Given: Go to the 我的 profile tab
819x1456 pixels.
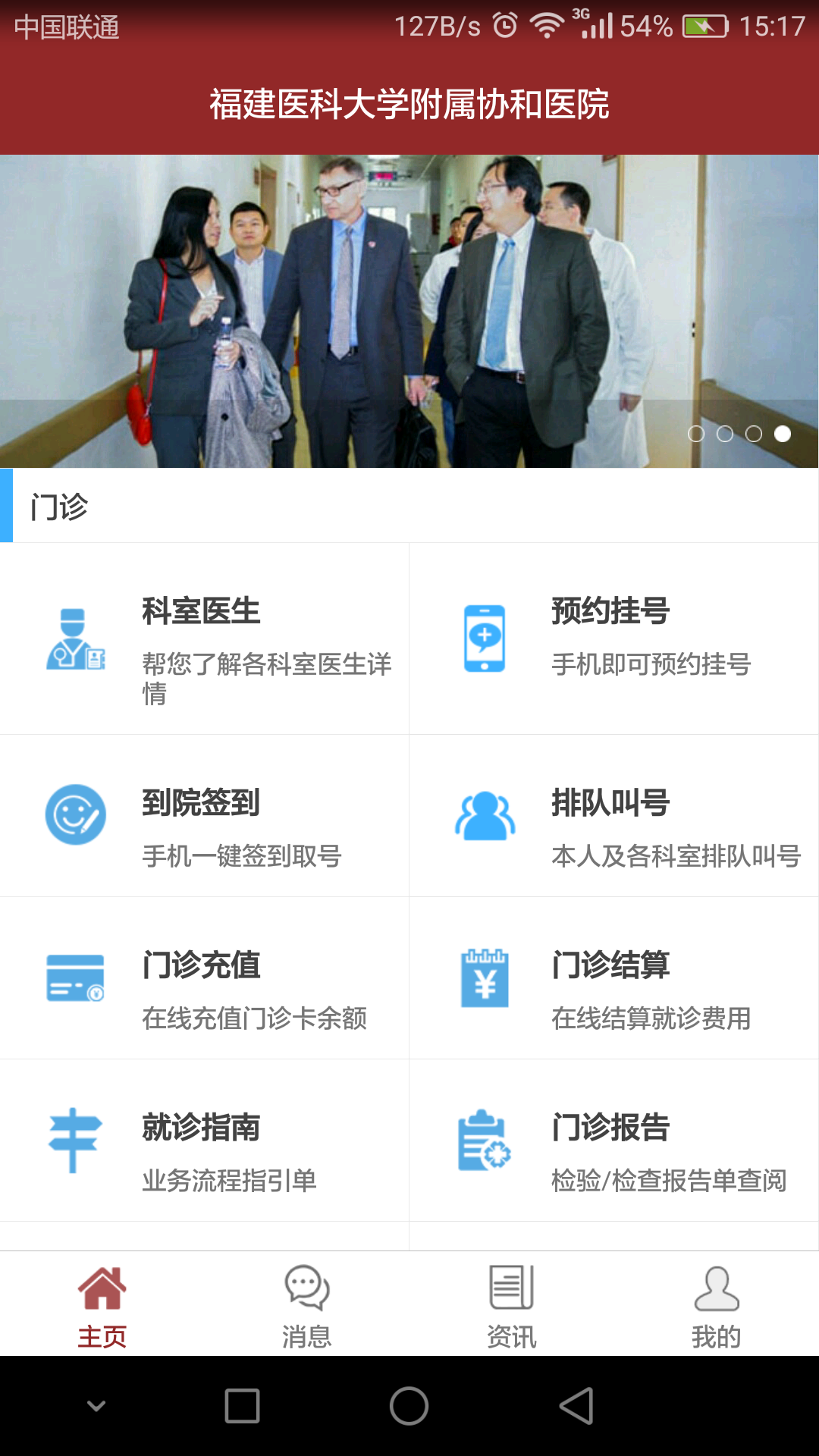Looking at the screenshot, I should tap(716, 1306).
